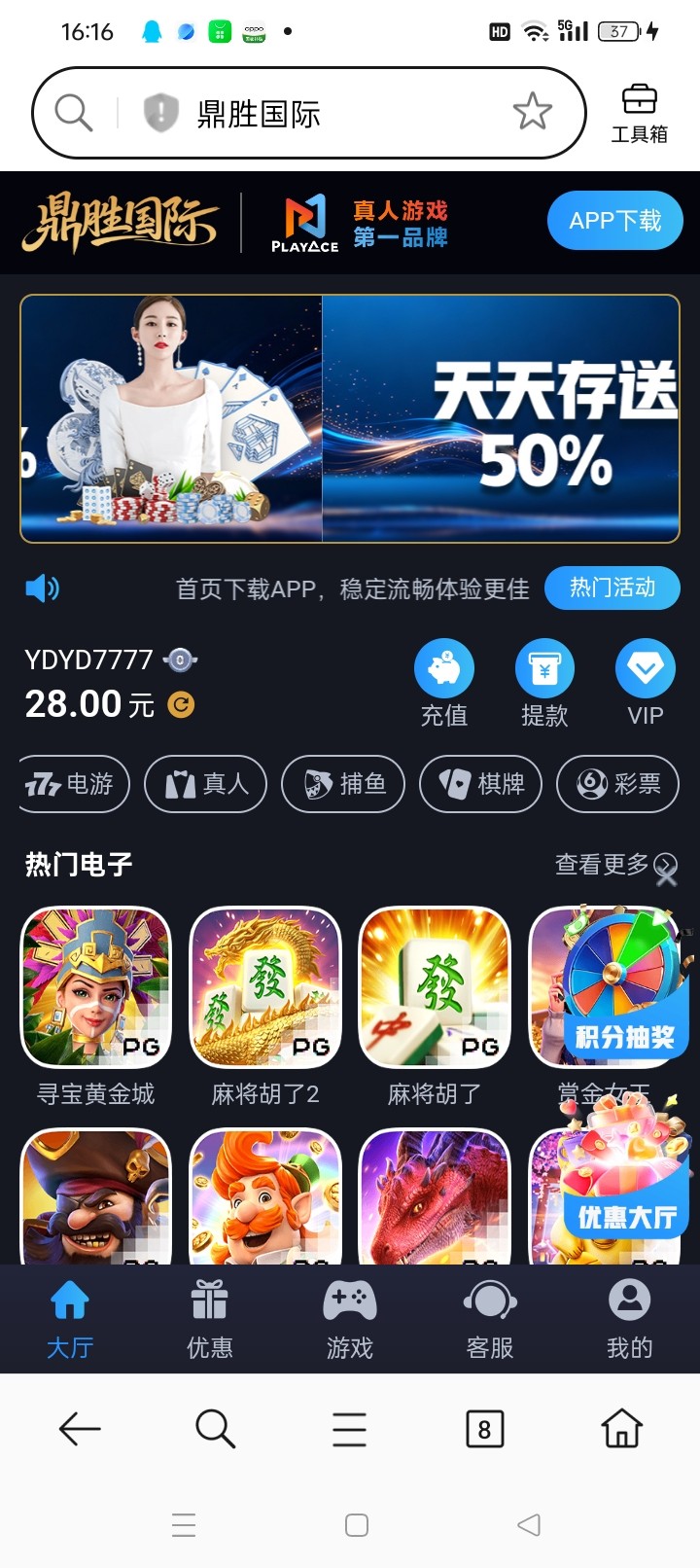Select the 棋牌 category chip
The width and height of the screenshot is (700, 1568).
tap(480, 784)
